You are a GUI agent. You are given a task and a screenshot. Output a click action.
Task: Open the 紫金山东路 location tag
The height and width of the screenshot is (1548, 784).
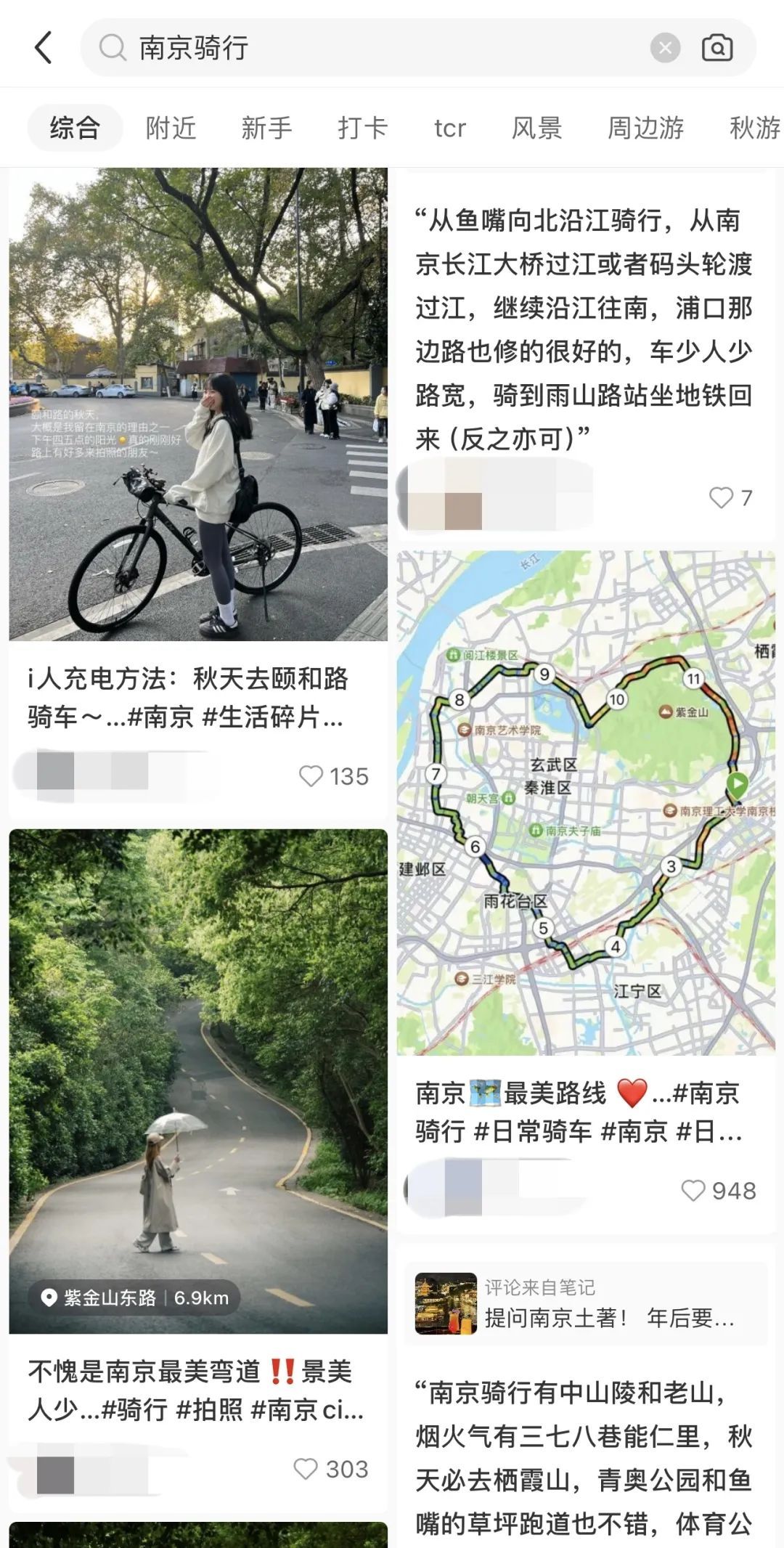tap(134, 1298)
